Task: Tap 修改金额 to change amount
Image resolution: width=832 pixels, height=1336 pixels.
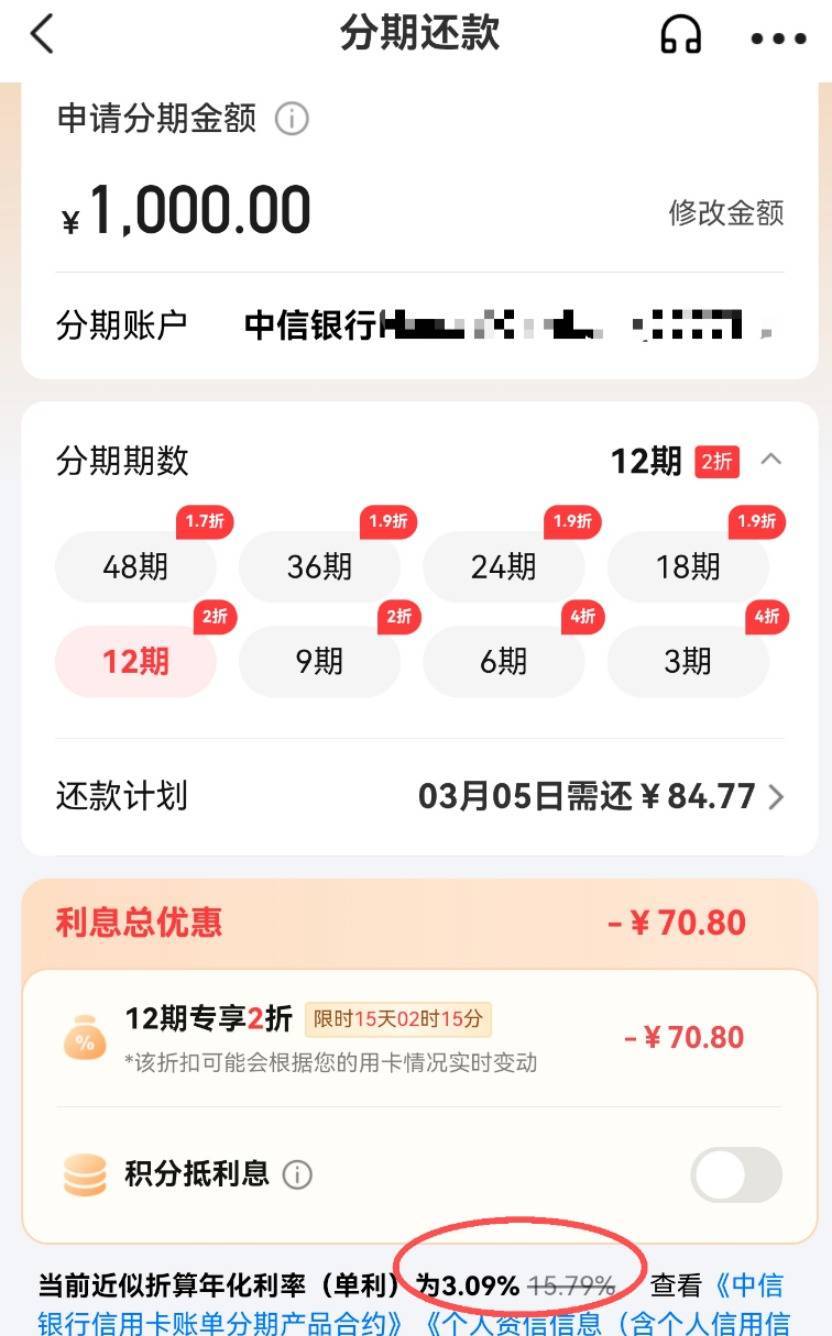Action: 726,212
